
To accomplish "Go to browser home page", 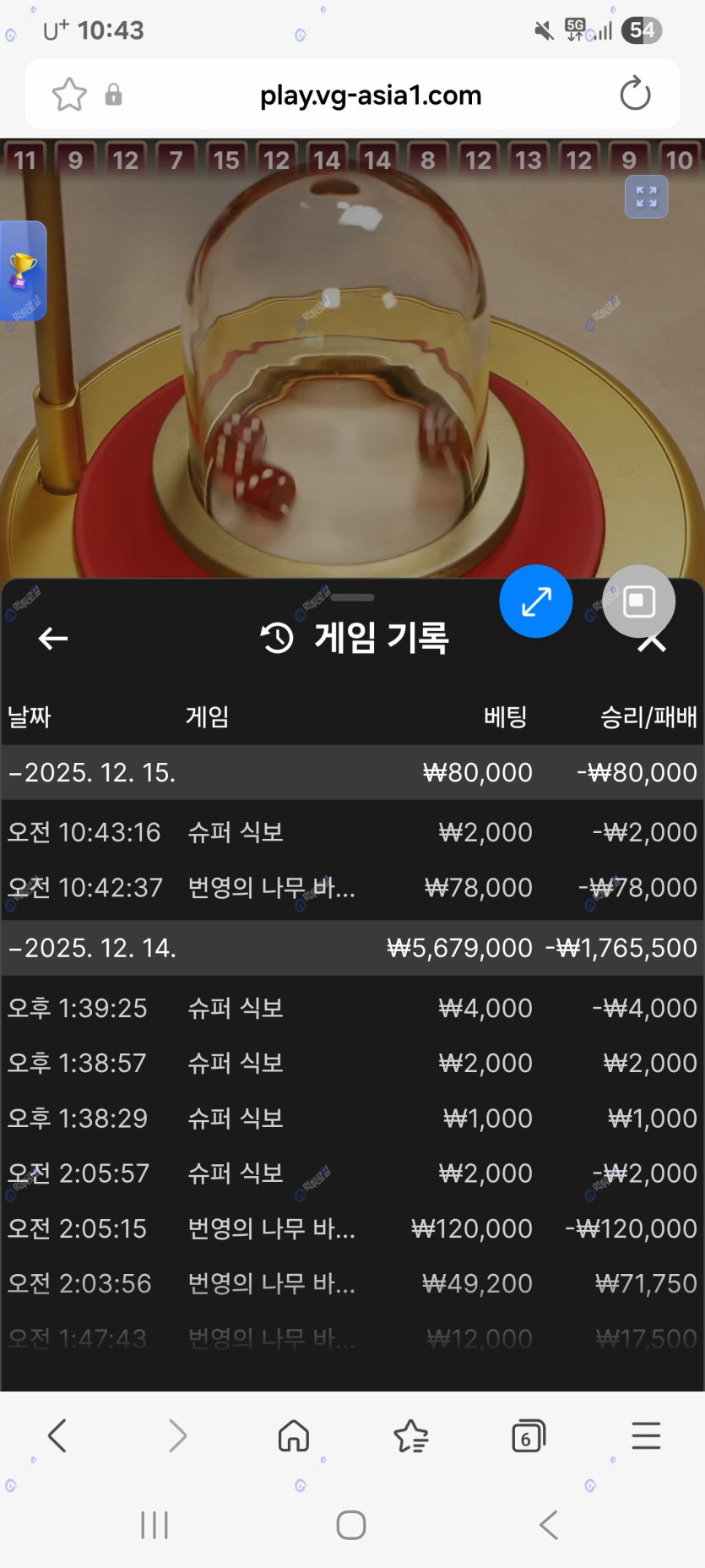I will (x=294, y=1435).
